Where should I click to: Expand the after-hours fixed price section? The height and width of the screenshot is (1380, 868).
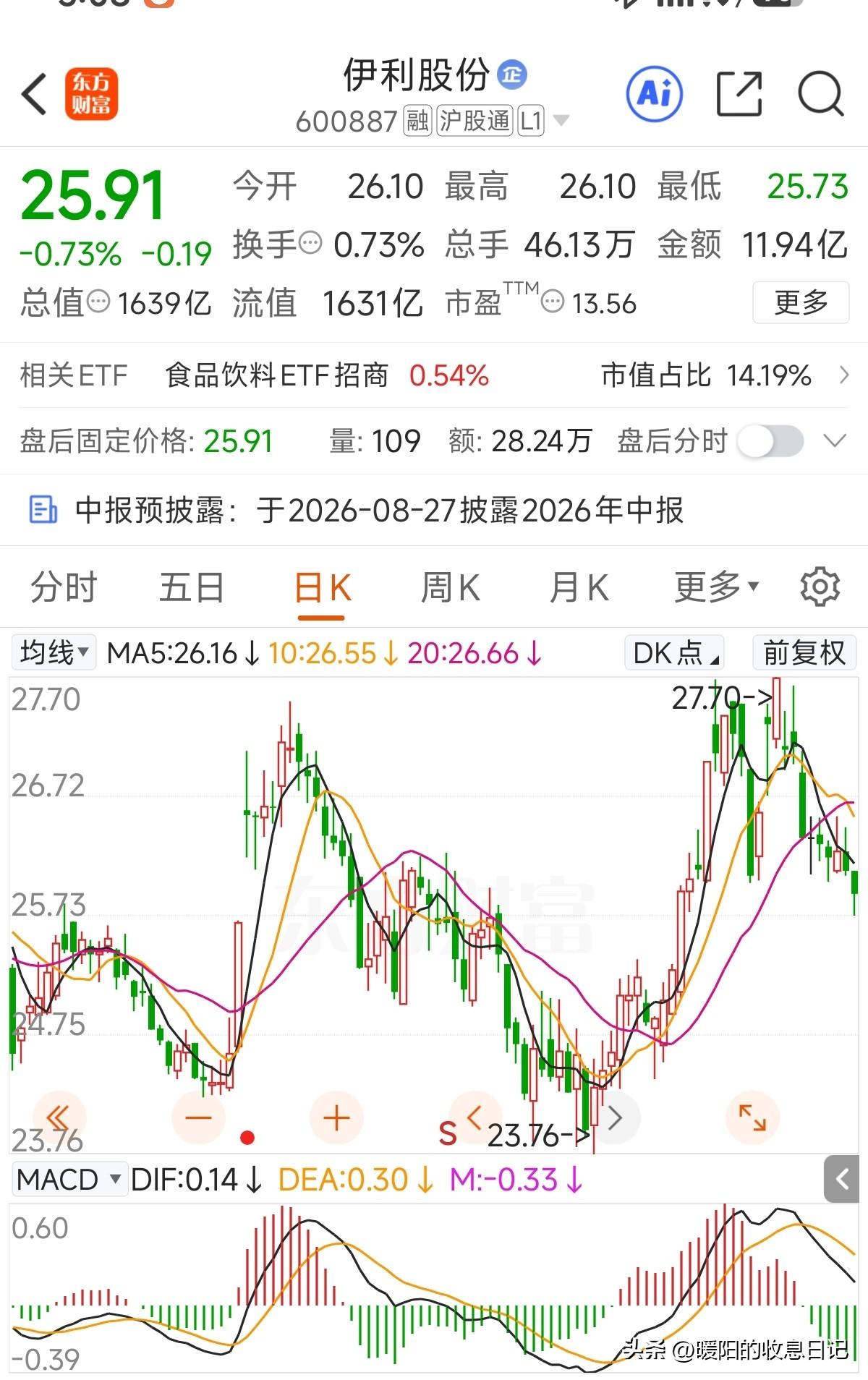[835, 441]
